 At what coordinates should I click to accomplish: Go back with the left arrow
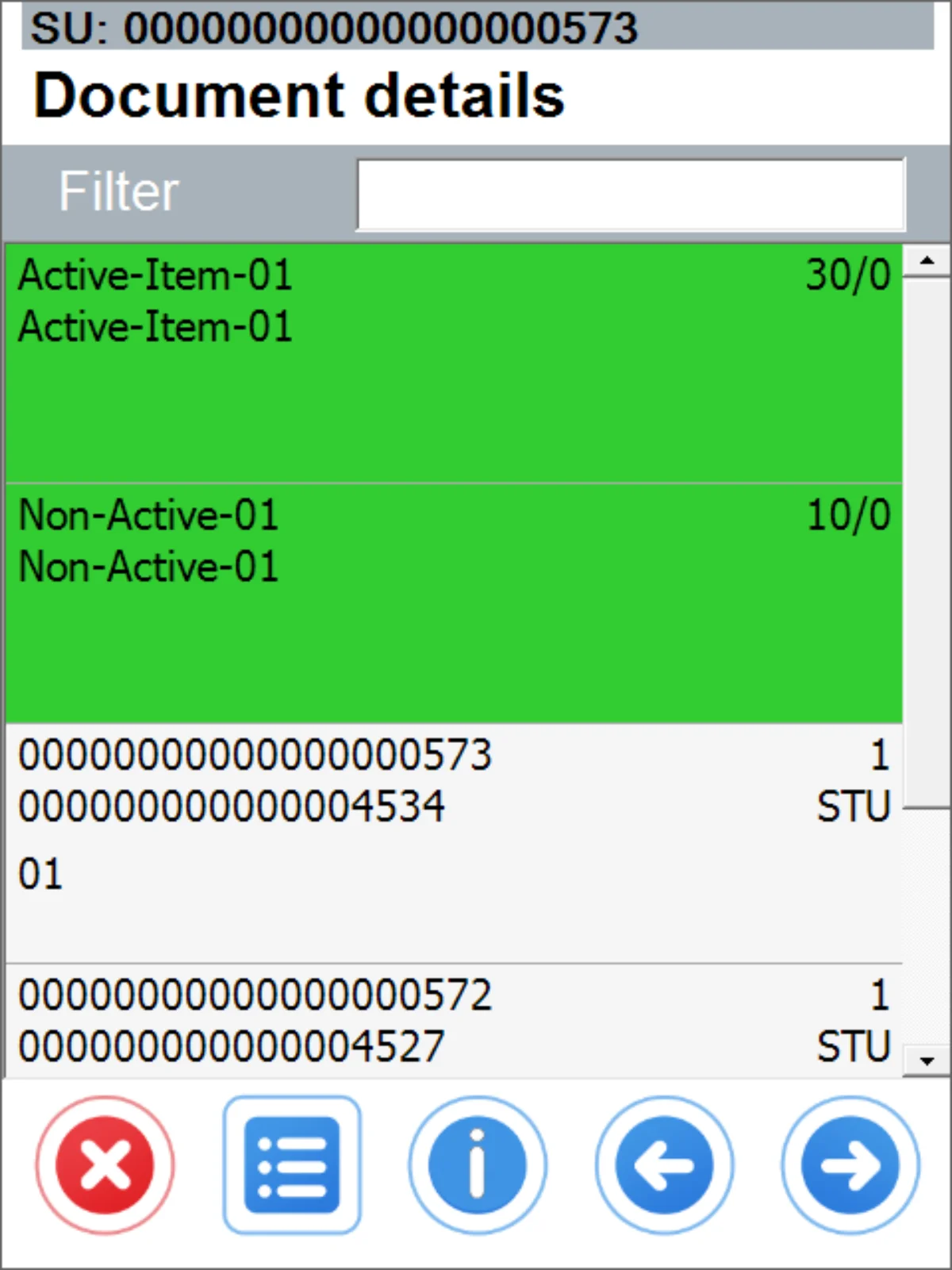click(x=664, y=1165)
